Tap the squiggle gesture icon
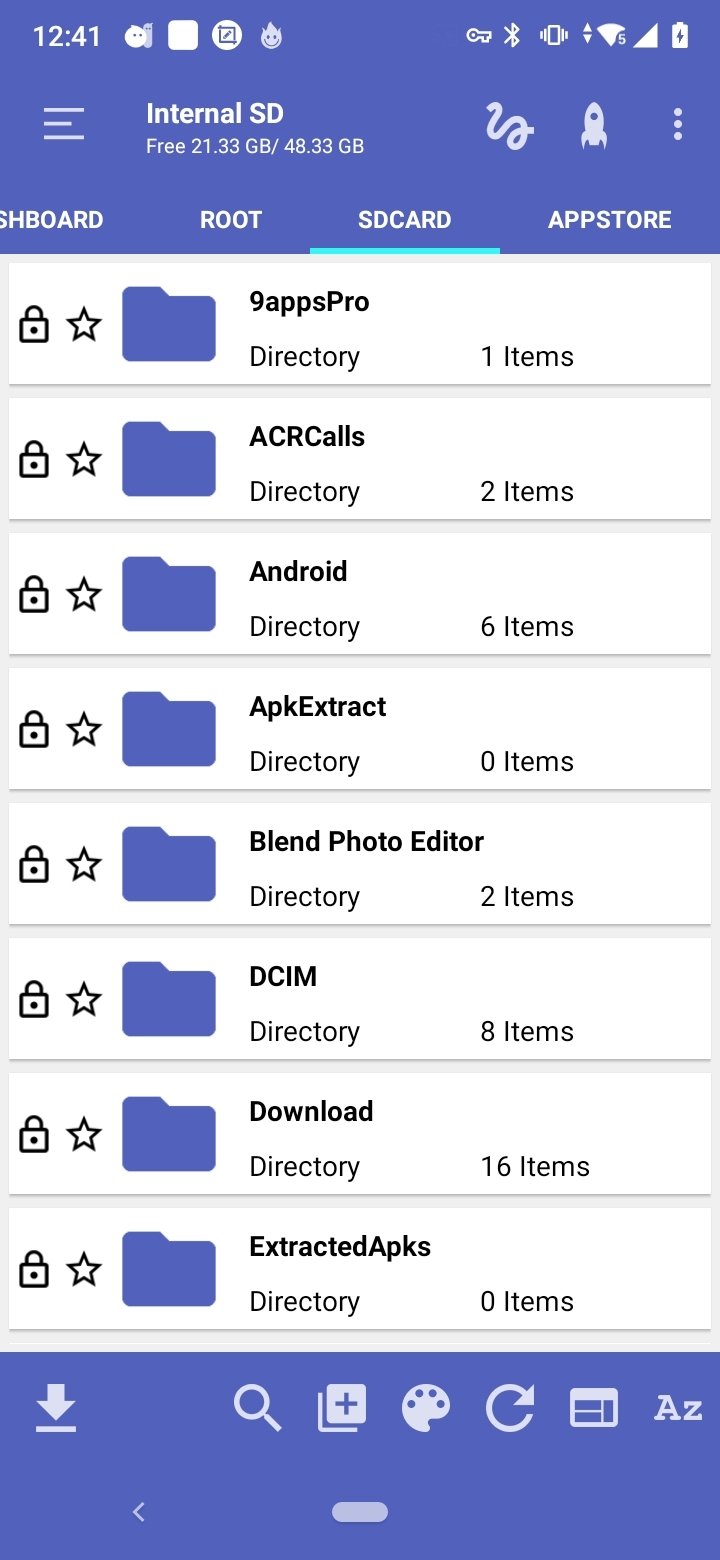 click(x=509, y=127)
